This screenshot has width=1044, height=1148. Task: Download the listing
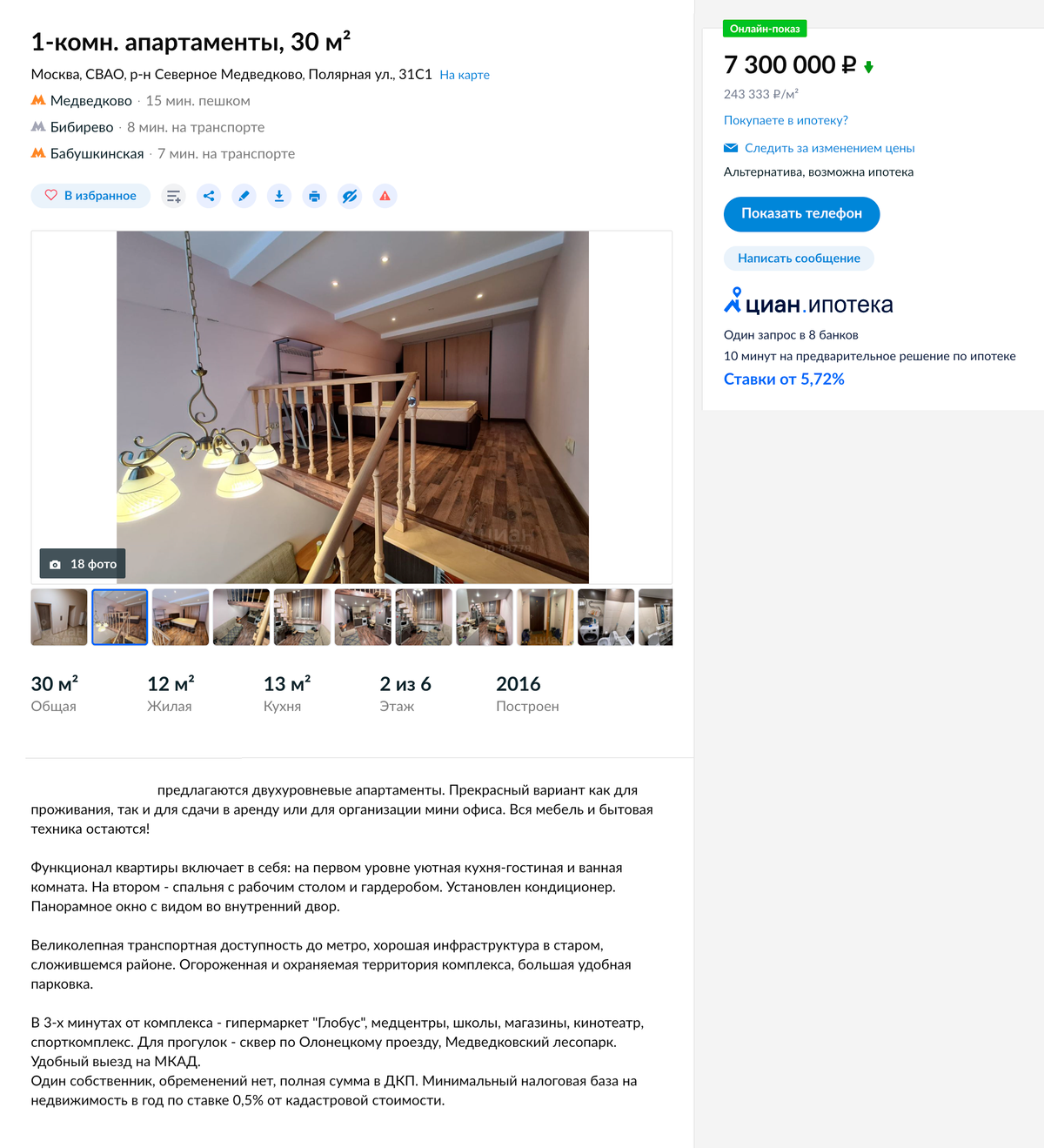click(279, 196)
